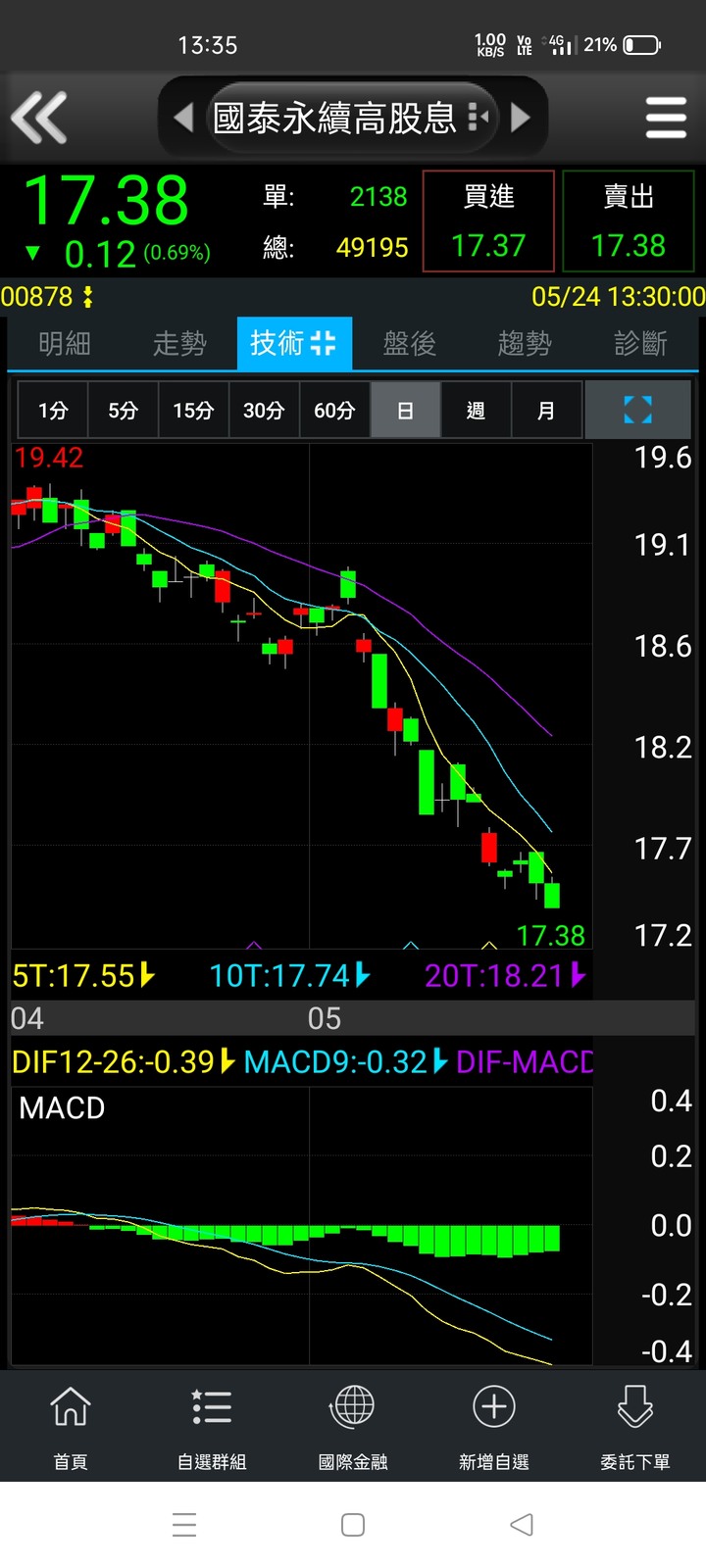Screen dimensions: 706x1568
Task: Open the 趨勢 tab
Action: coord(525,343)
